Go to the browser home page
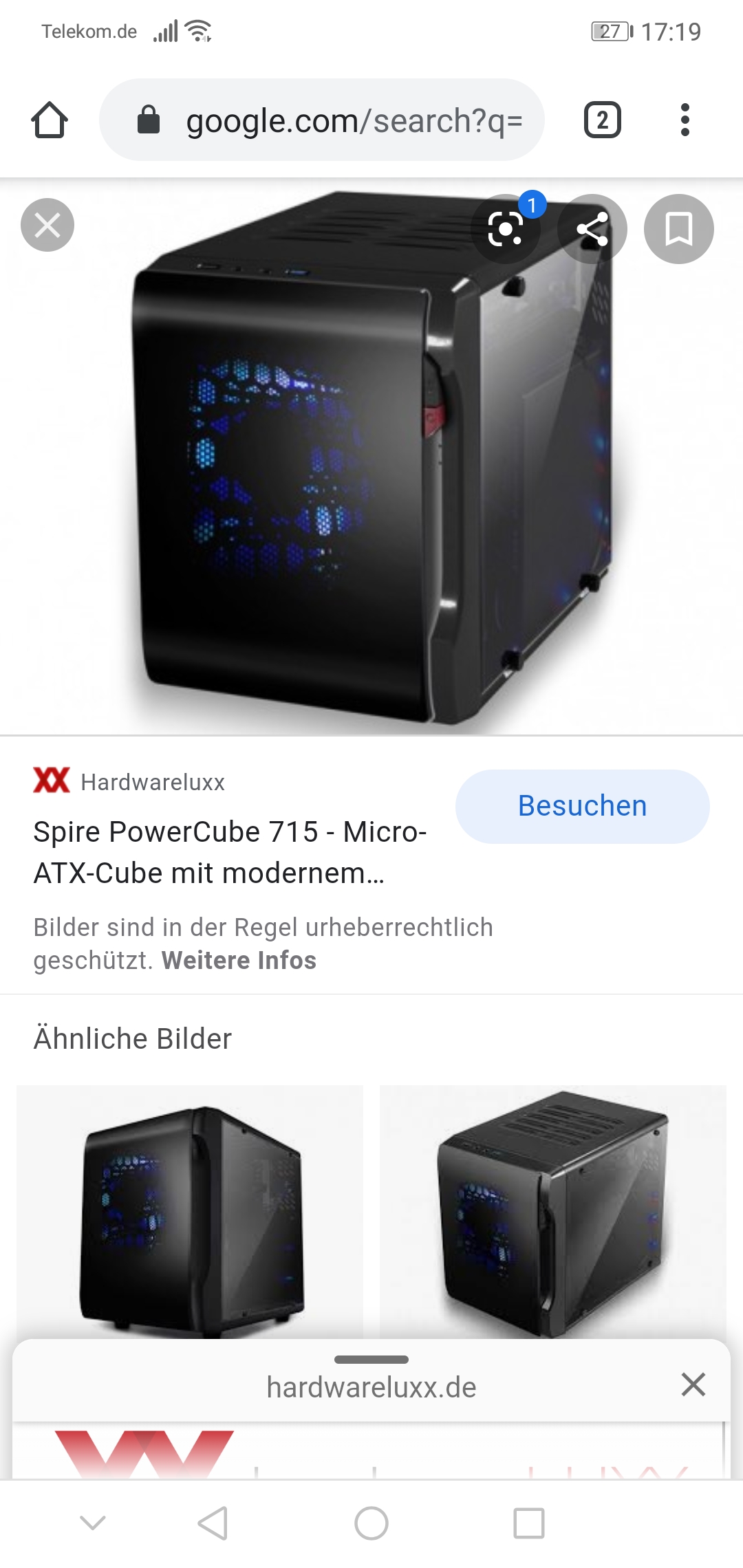 (x=50, y=120)
